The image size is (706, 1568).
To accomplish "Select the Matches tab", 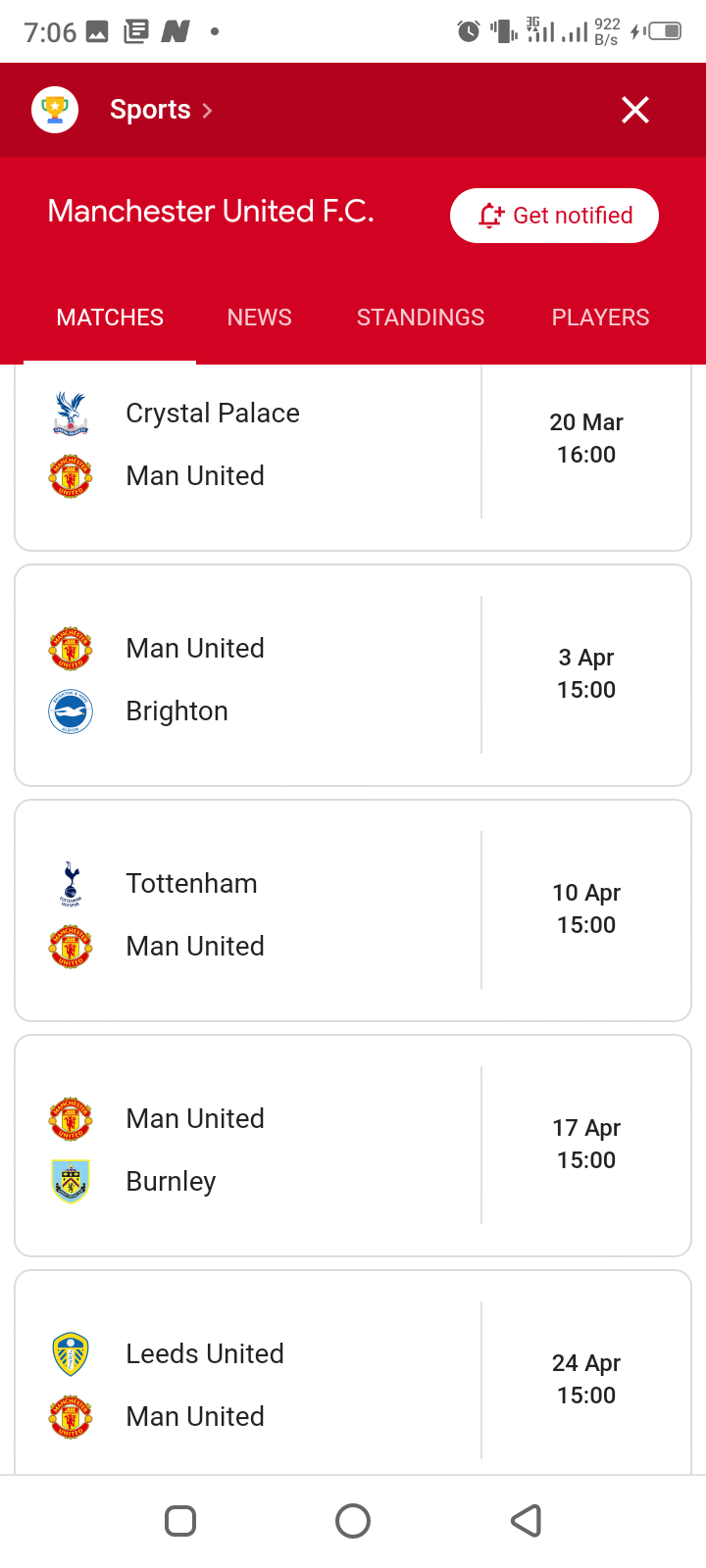I will point(110,318).
